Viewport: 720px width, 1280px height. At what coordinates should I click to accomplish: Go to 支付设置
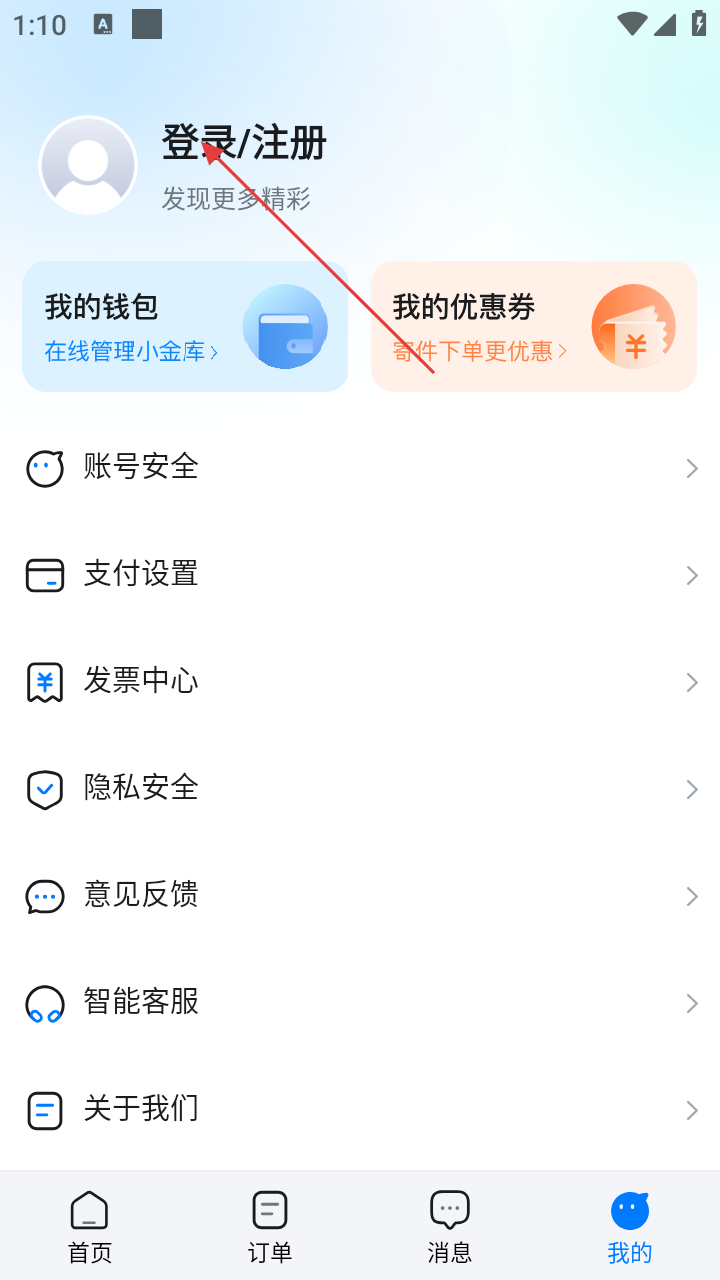tap(360, 574)
